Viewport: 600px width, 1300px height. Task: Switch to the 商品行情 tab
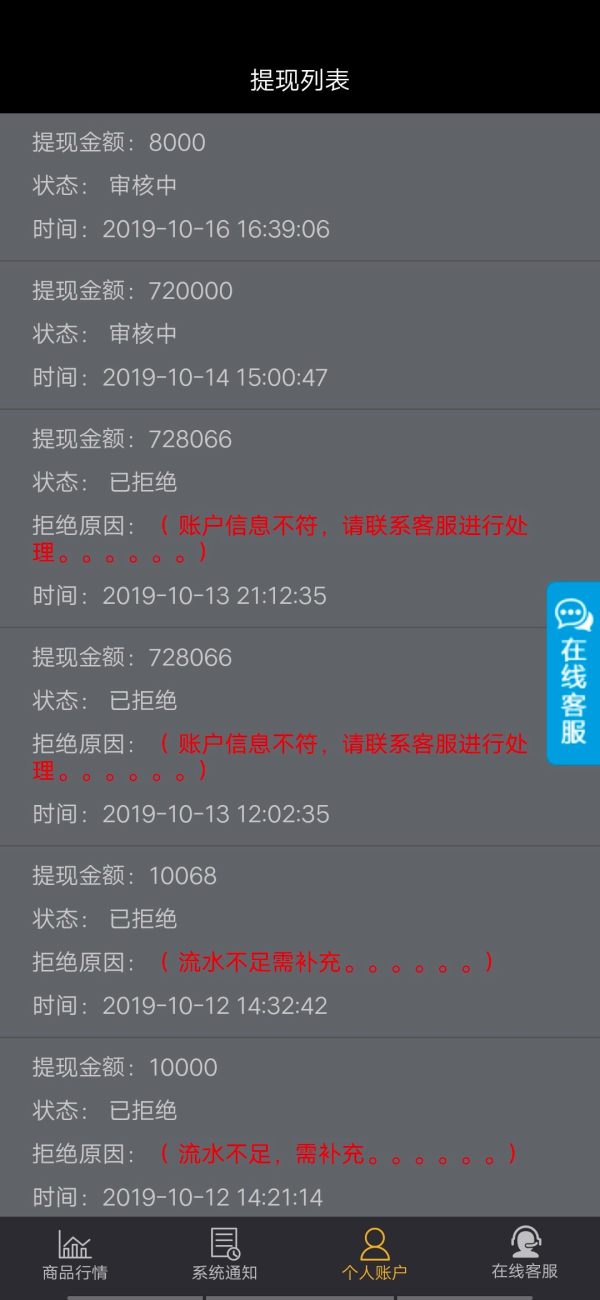pyautogui.click(x=75, y=1255)
